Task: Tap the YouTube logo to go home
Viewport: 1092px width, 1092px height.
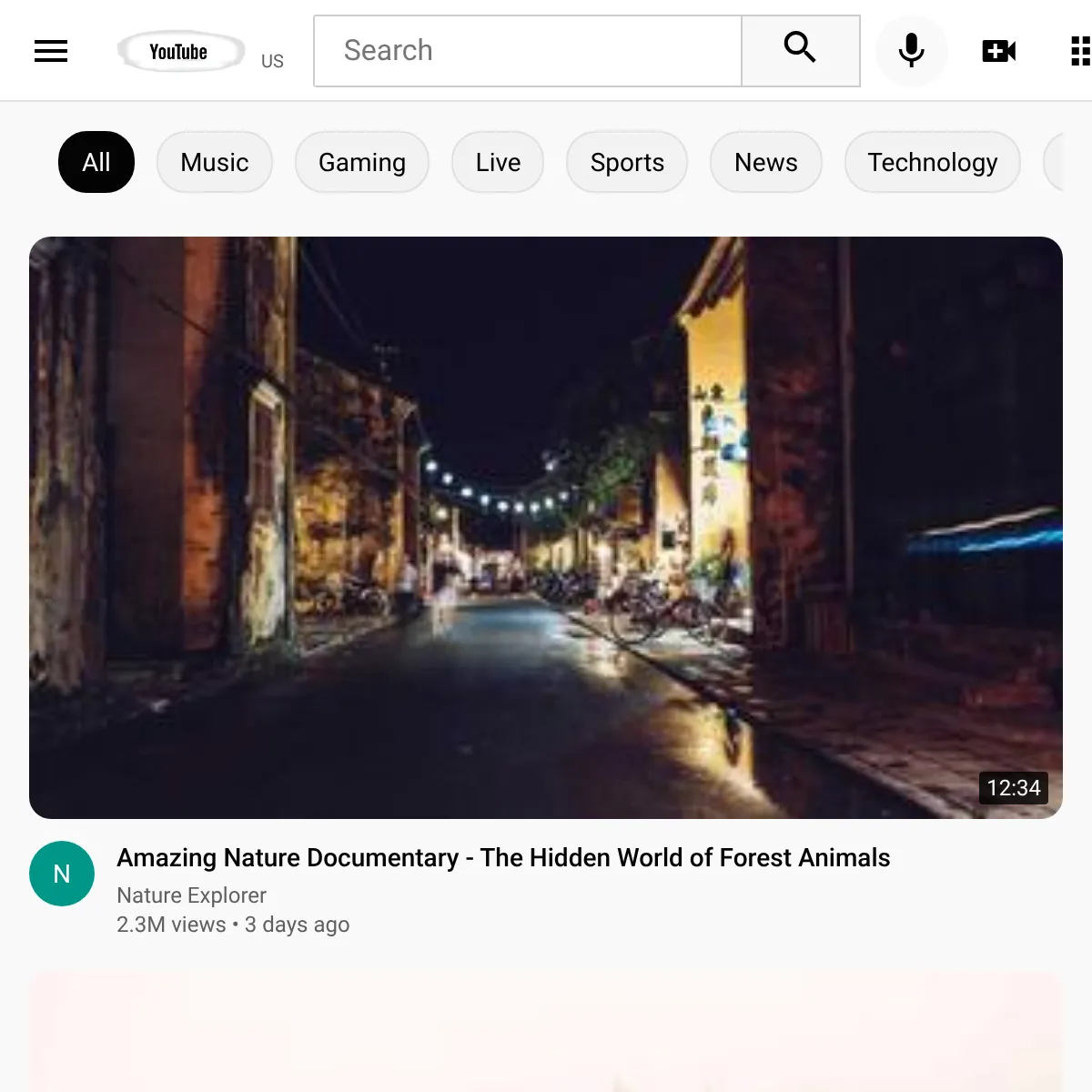Action: click(180, 51)
